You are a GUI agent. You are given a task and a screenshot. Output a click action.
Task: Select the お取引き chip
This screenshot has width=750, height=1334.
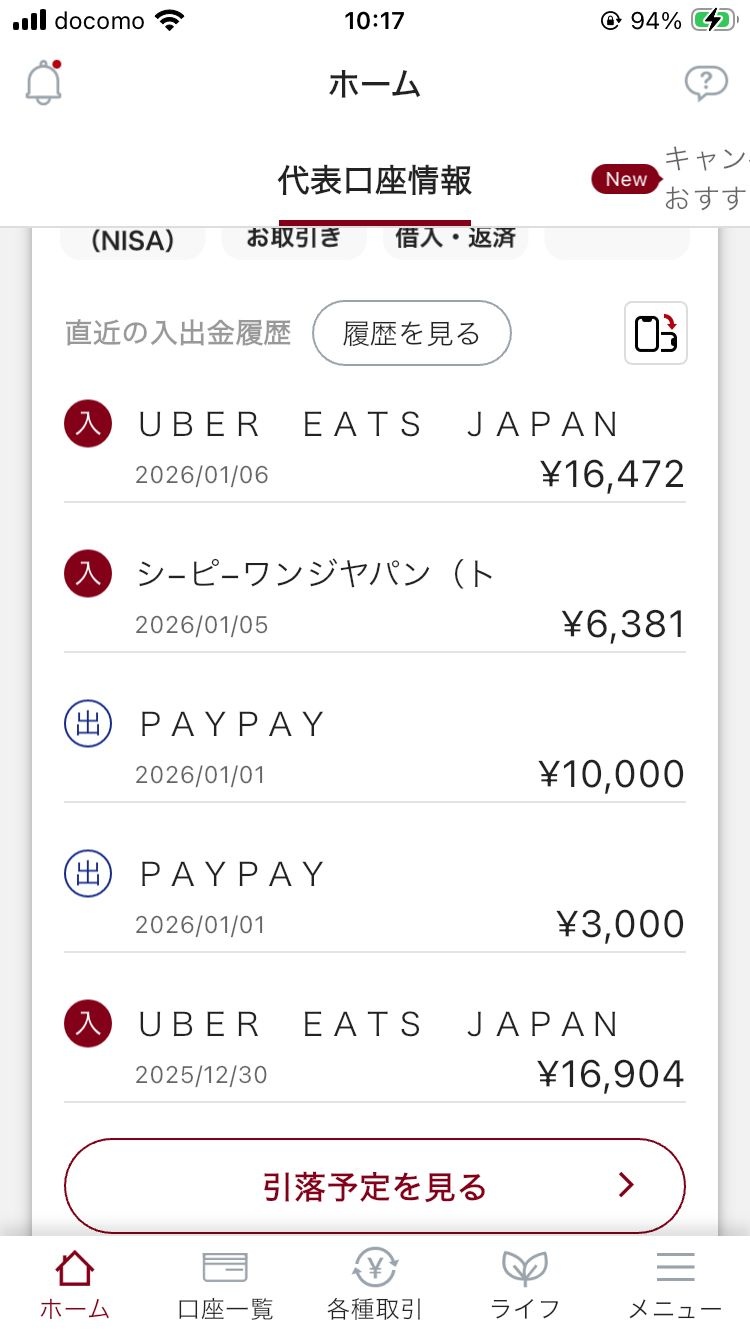(294, 242)
